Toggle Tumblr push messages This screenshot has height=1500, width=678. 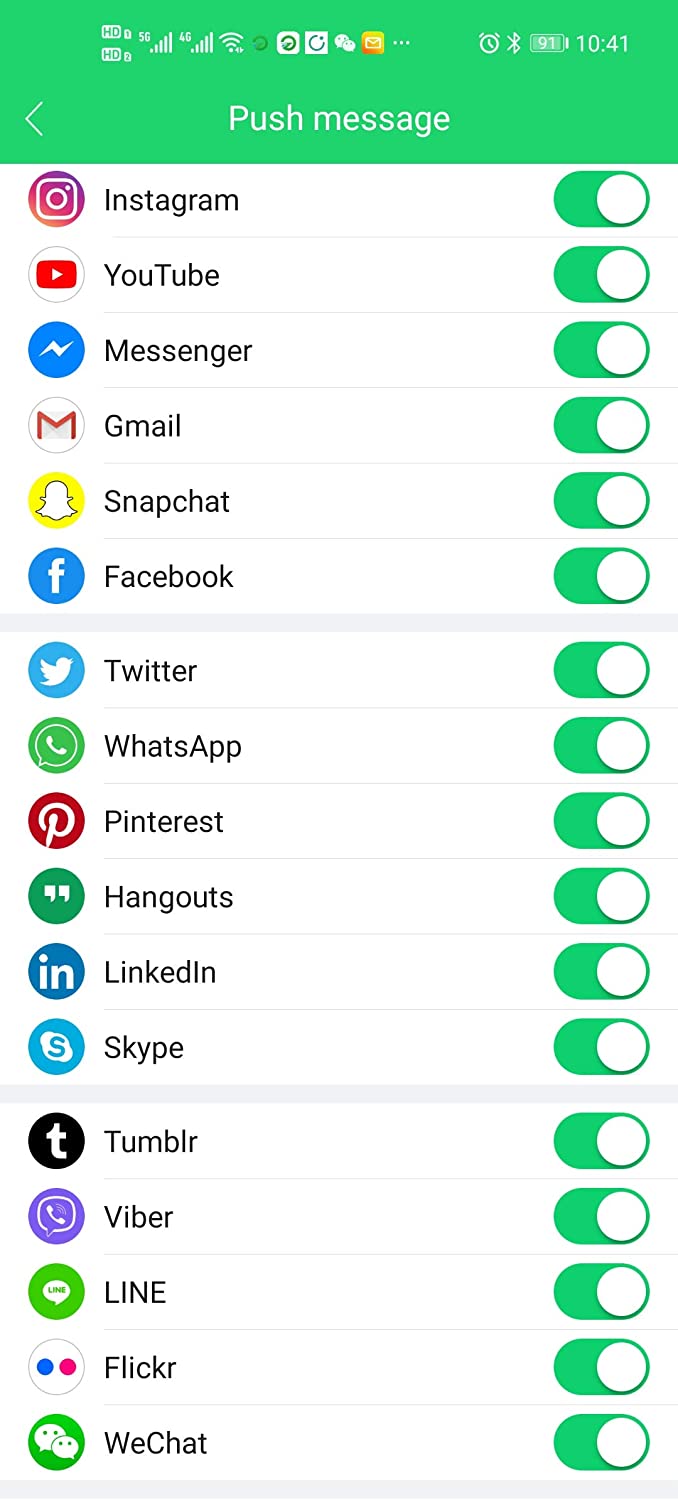(x=602, y=1141)
